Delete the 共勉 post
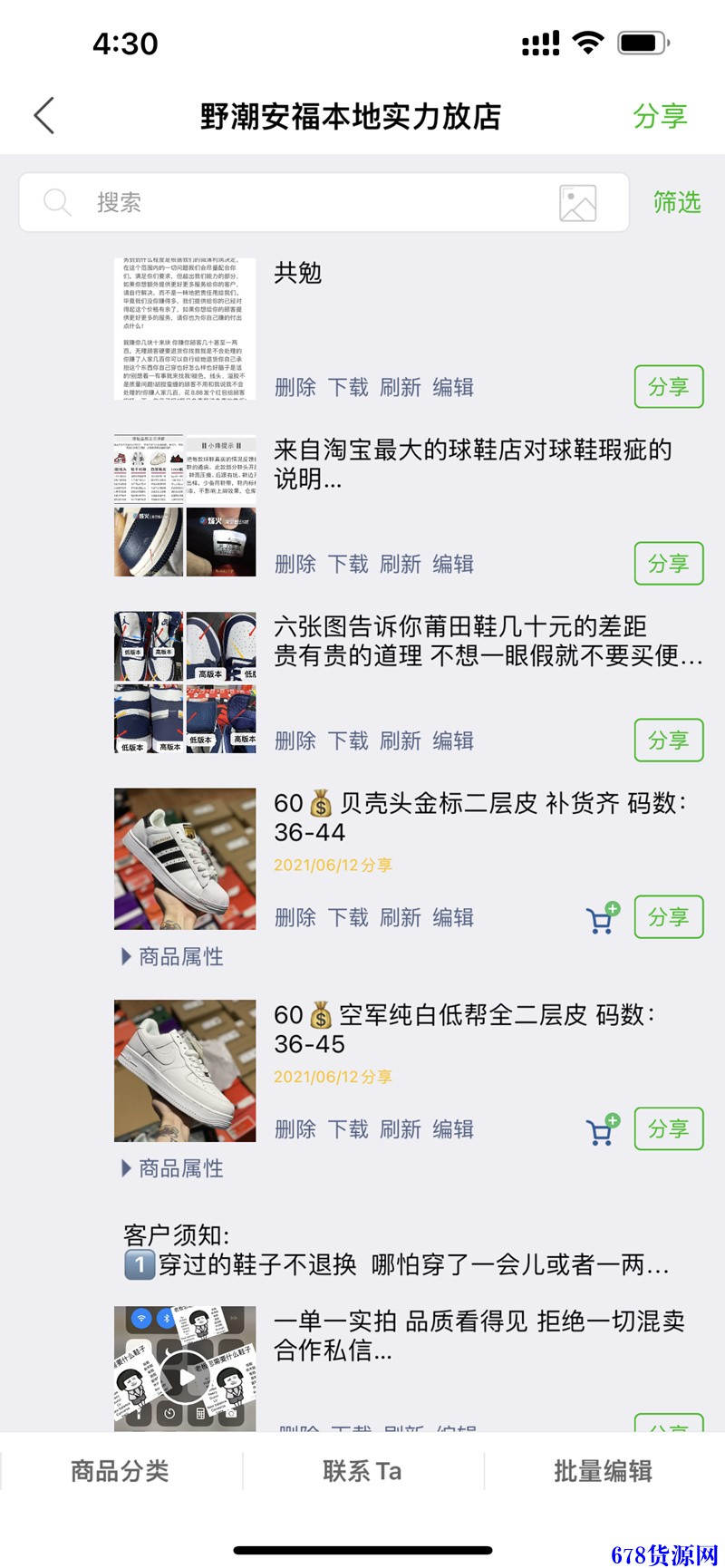 [295, 388]
